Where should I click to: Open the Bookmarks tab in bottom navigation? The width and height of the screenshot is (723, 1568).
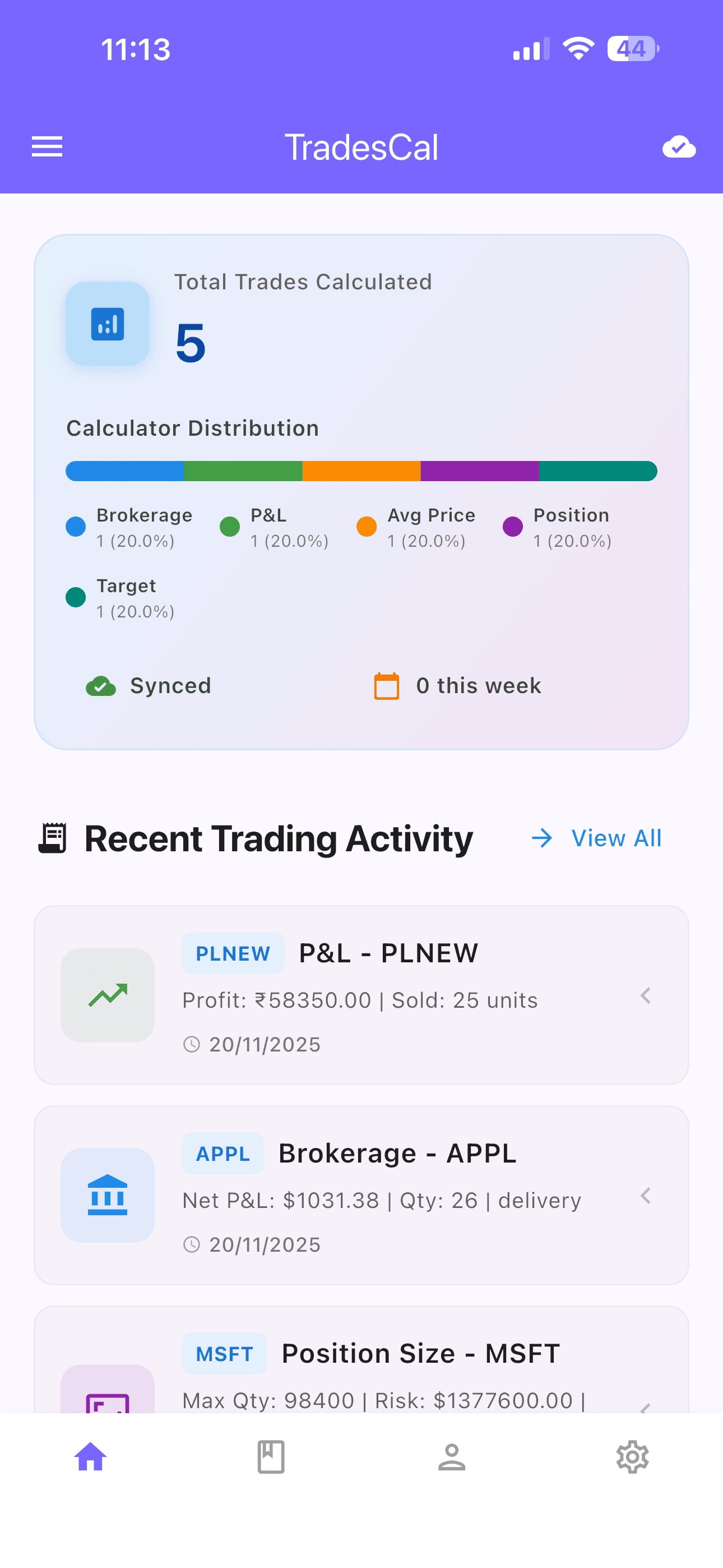point(270,1456)
